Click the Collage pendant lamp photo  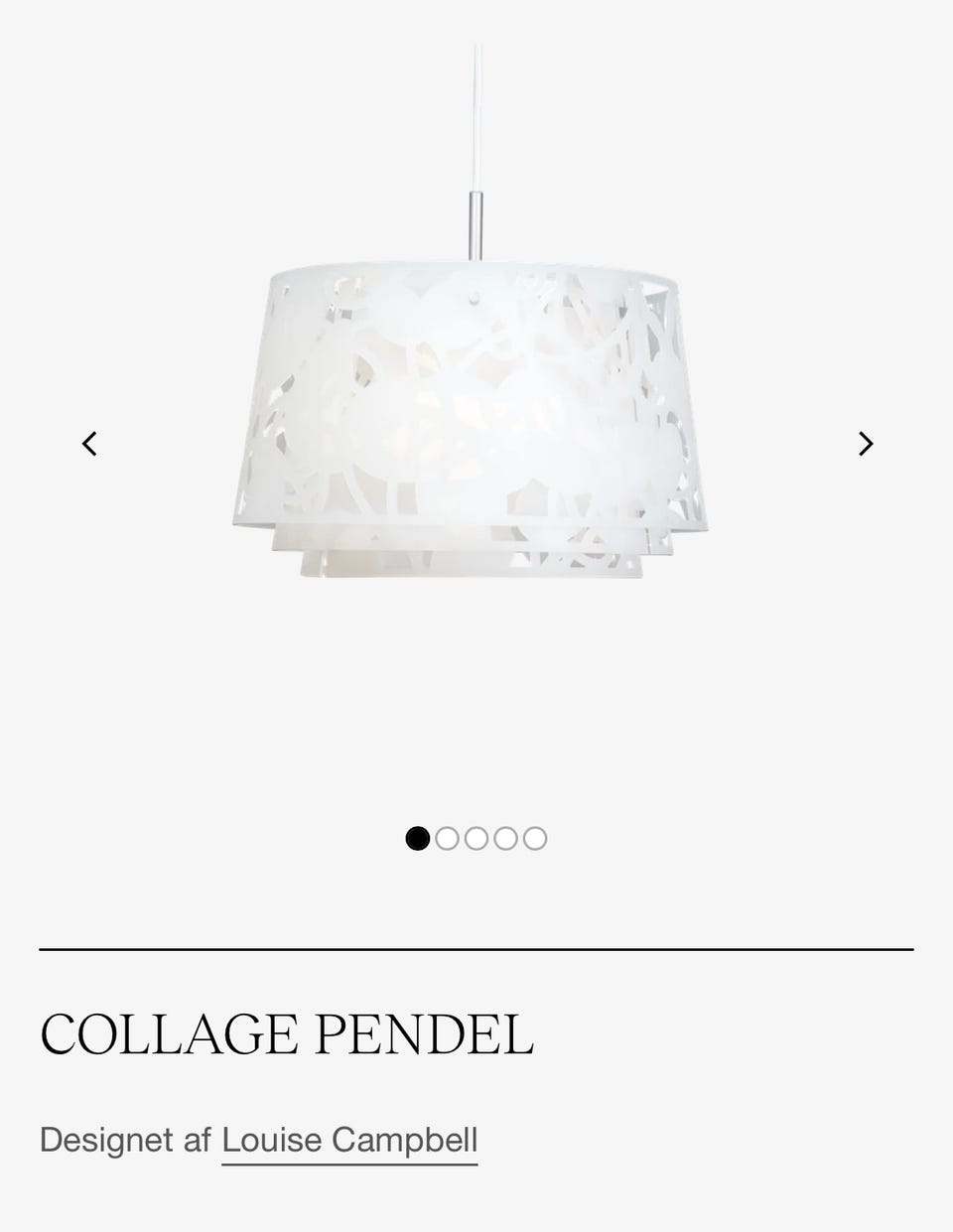(475, 417)
